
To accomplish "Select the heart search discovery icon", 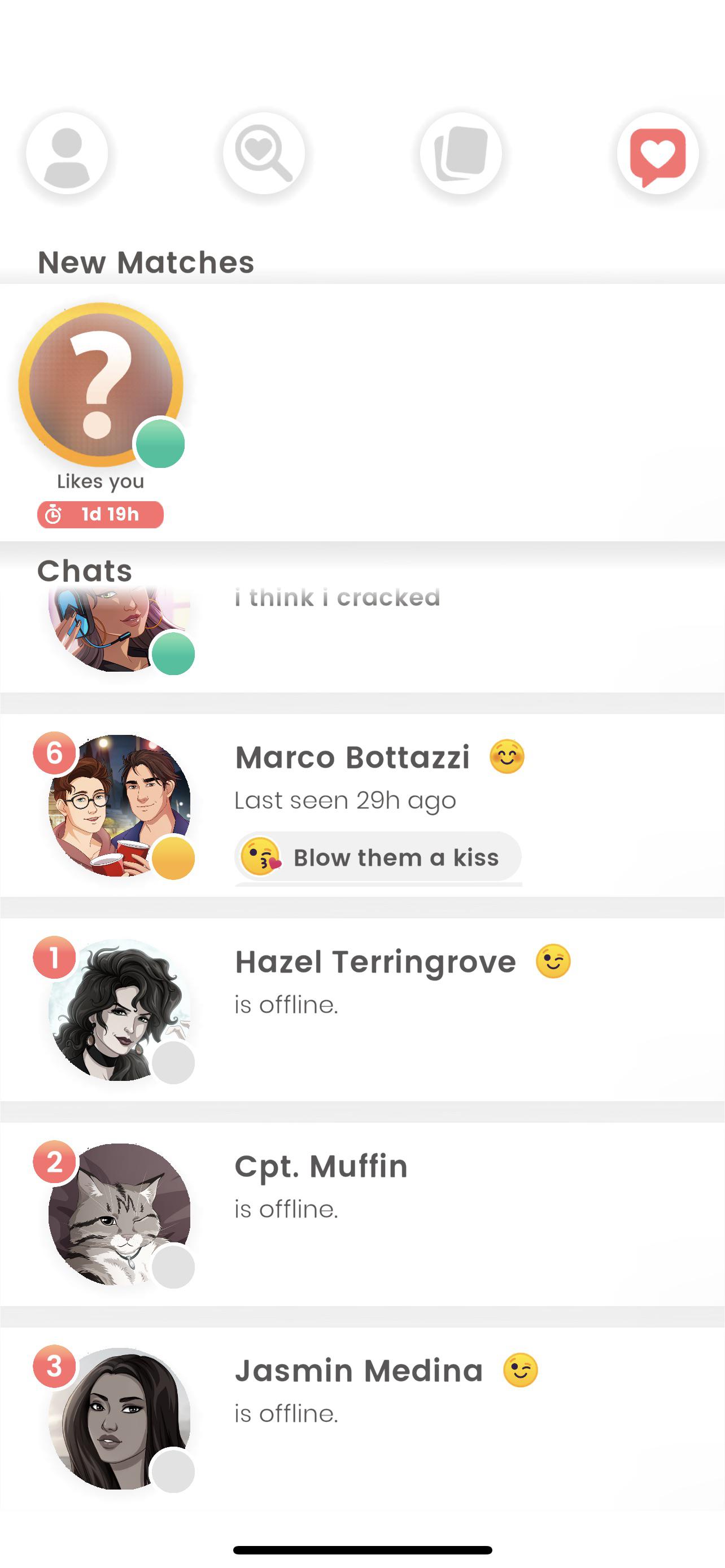I will (264, 154).
